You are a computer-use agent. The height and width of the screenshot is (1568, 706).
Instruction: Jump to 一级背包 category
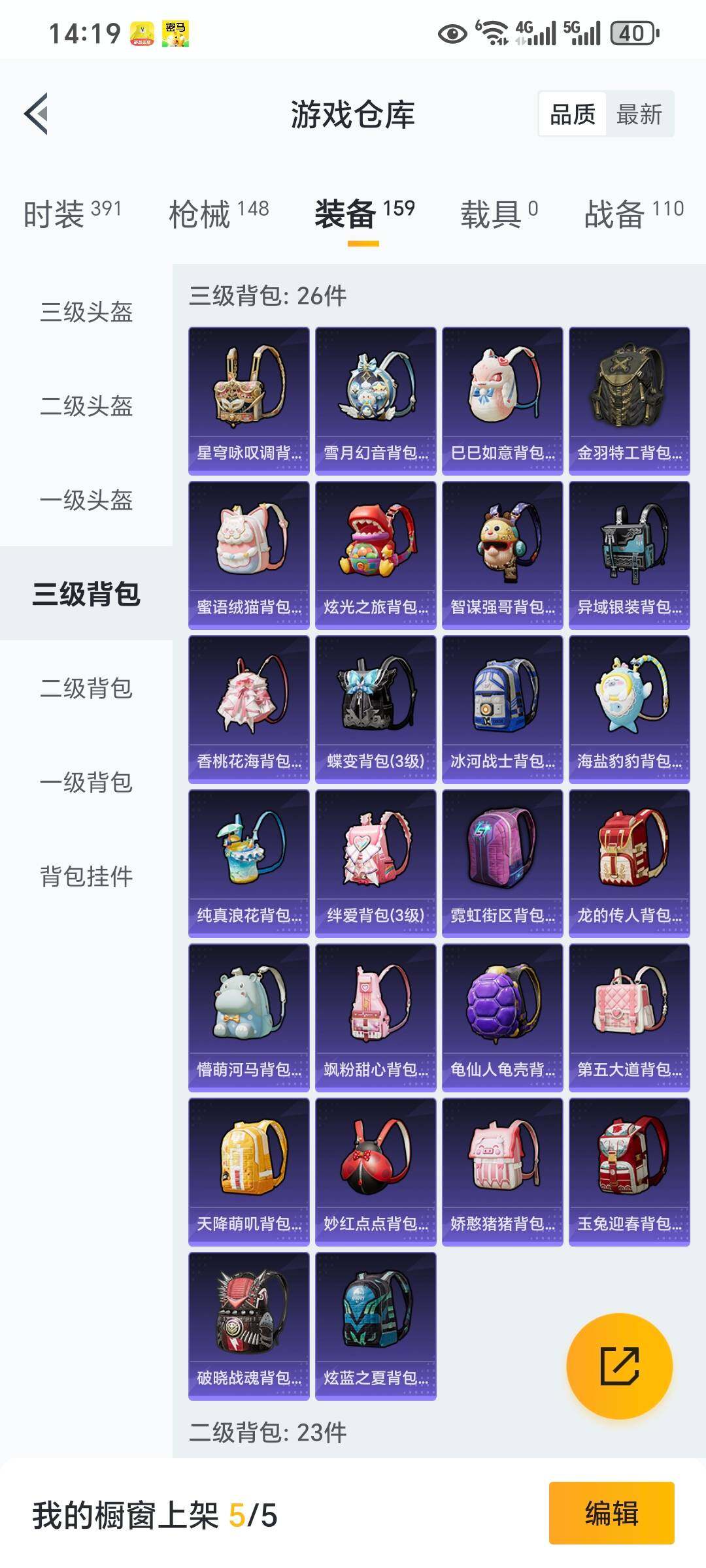86,782
